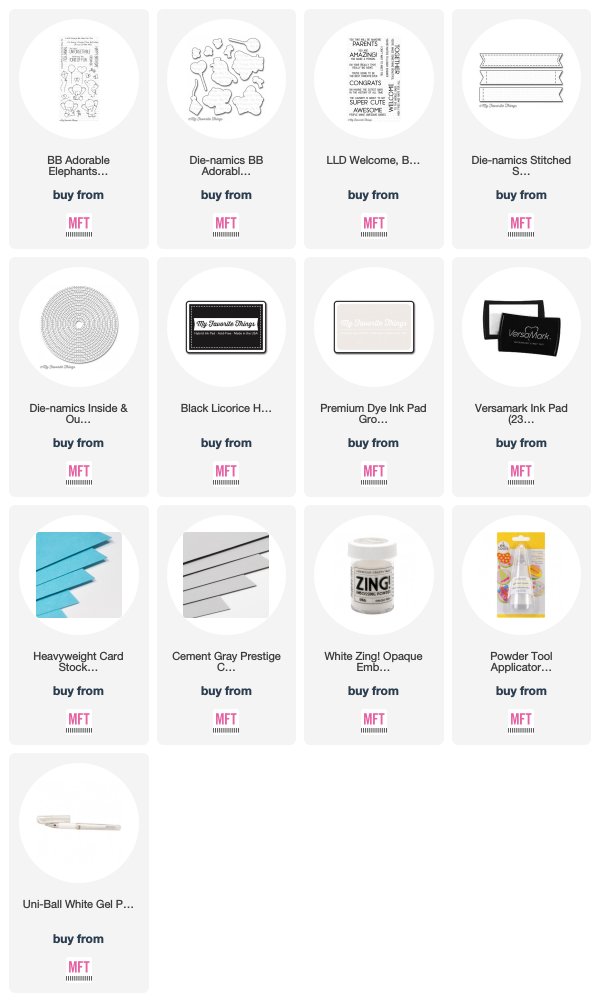The height and width of the screenshot is (1002, 600).
Task: View the Premium Dye Ink Pad Gro… item
Action: (374, 376)
